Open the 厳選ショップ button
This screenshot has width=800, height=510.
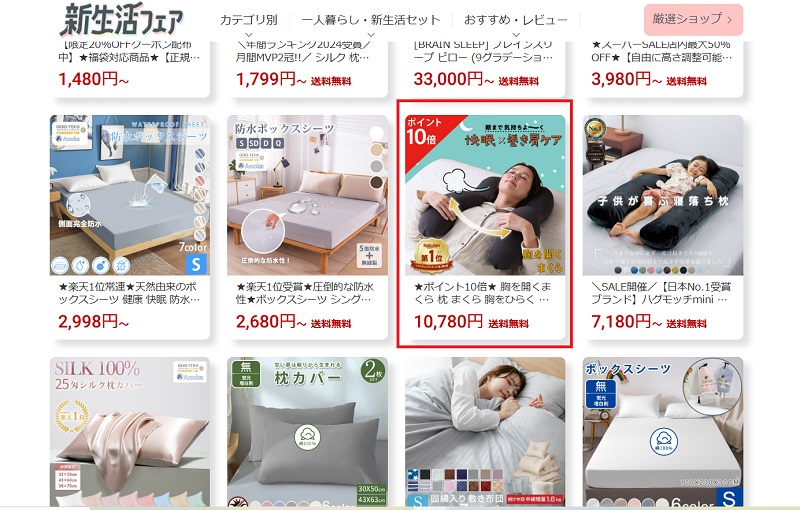692,19
